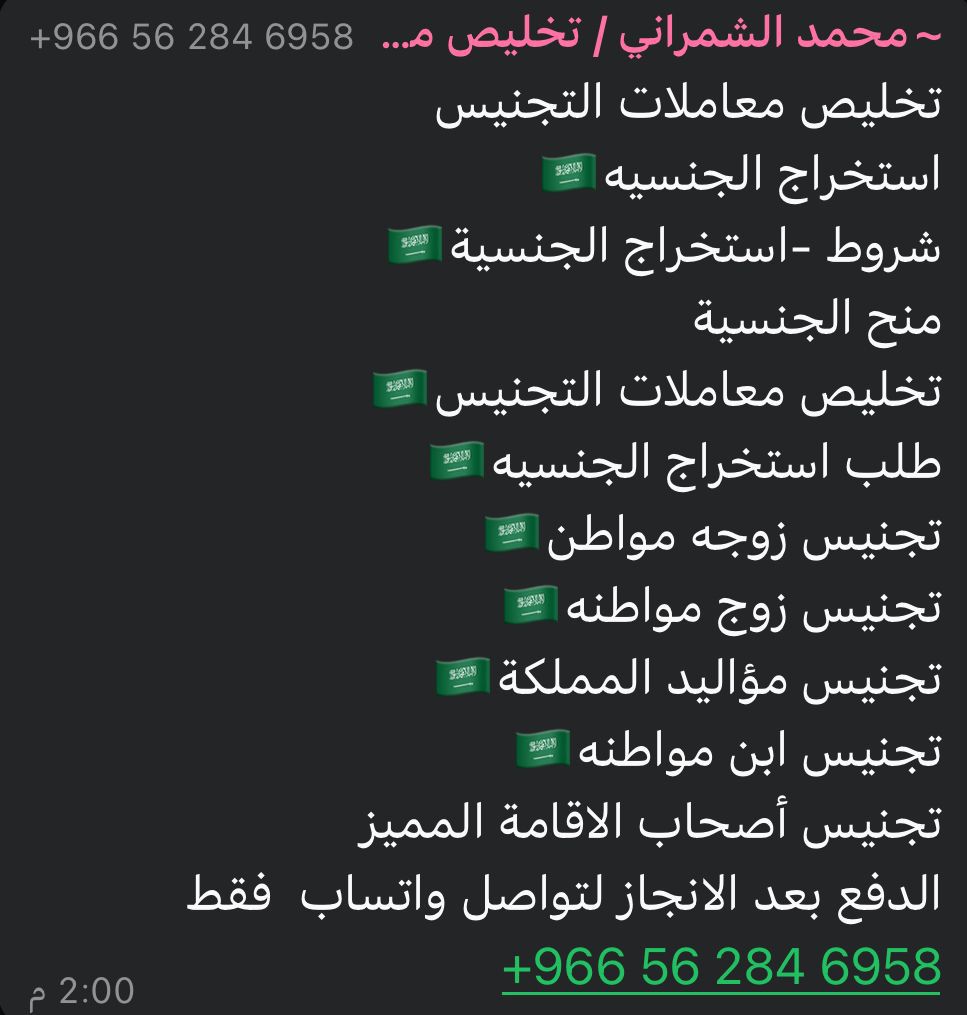Select the flag beside تجنيس مؤاليد المملكة
967x1015 pixels.
pos(463,677)
